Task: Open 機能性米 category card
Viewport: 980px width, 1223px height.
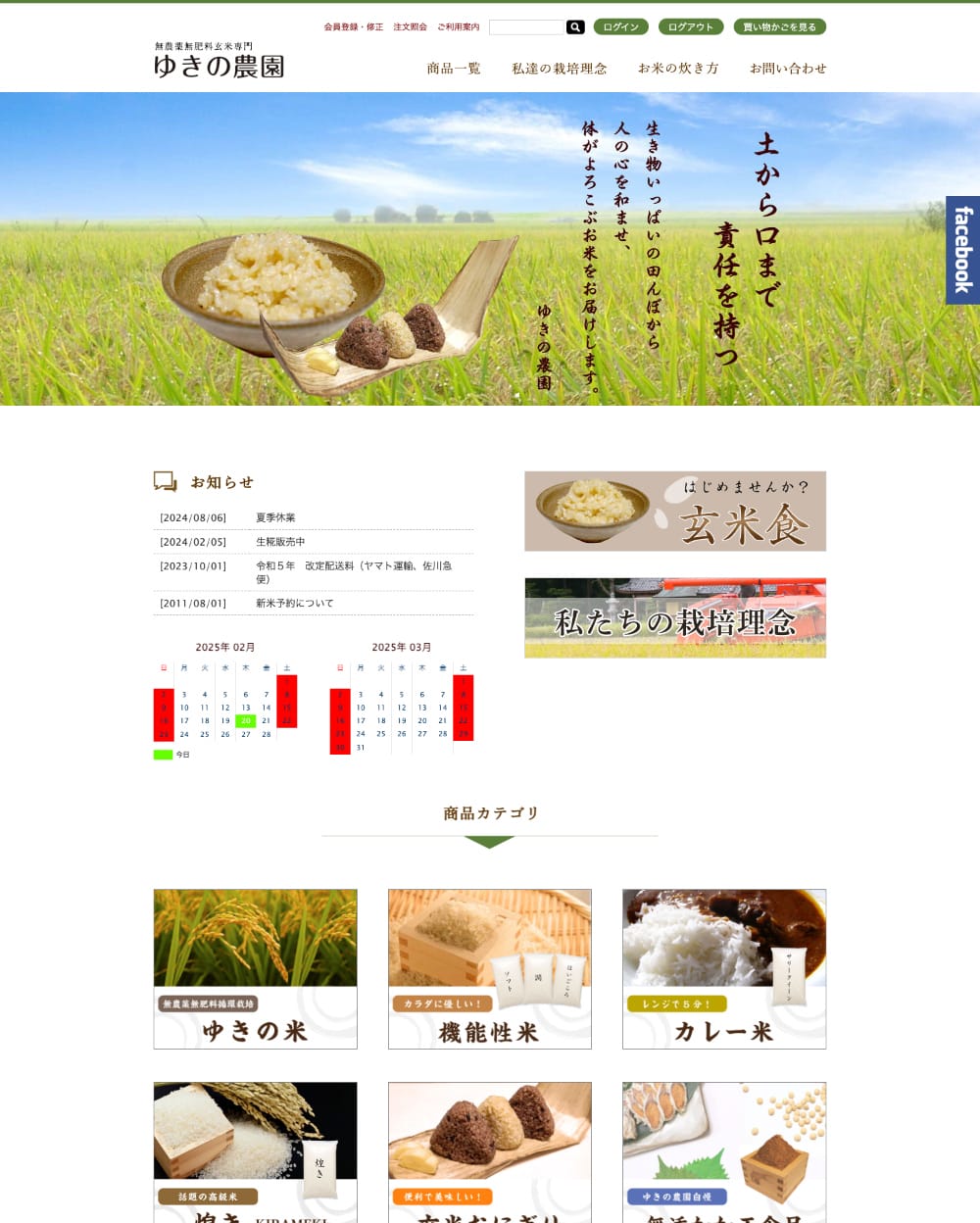Action: [490, 968]
